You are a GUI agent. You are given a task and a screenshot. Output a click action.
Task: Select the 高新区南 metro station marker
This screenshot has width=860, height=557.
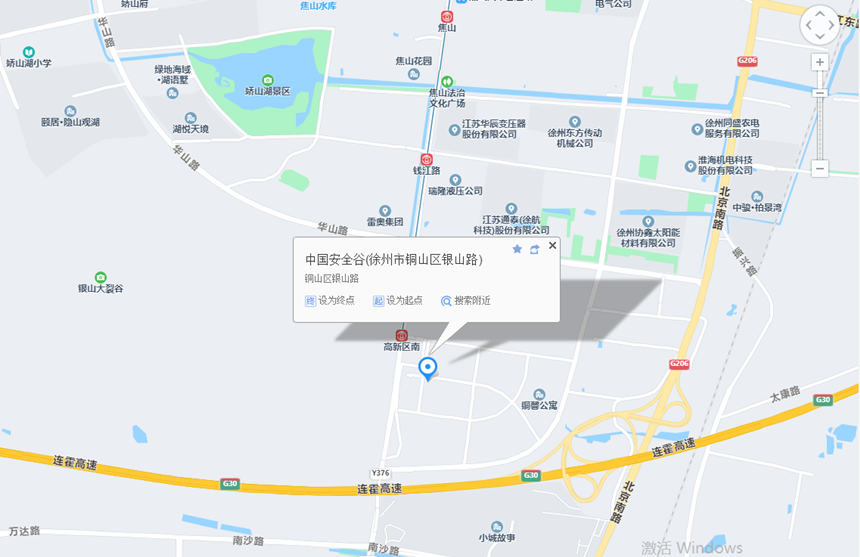(402, 335)
